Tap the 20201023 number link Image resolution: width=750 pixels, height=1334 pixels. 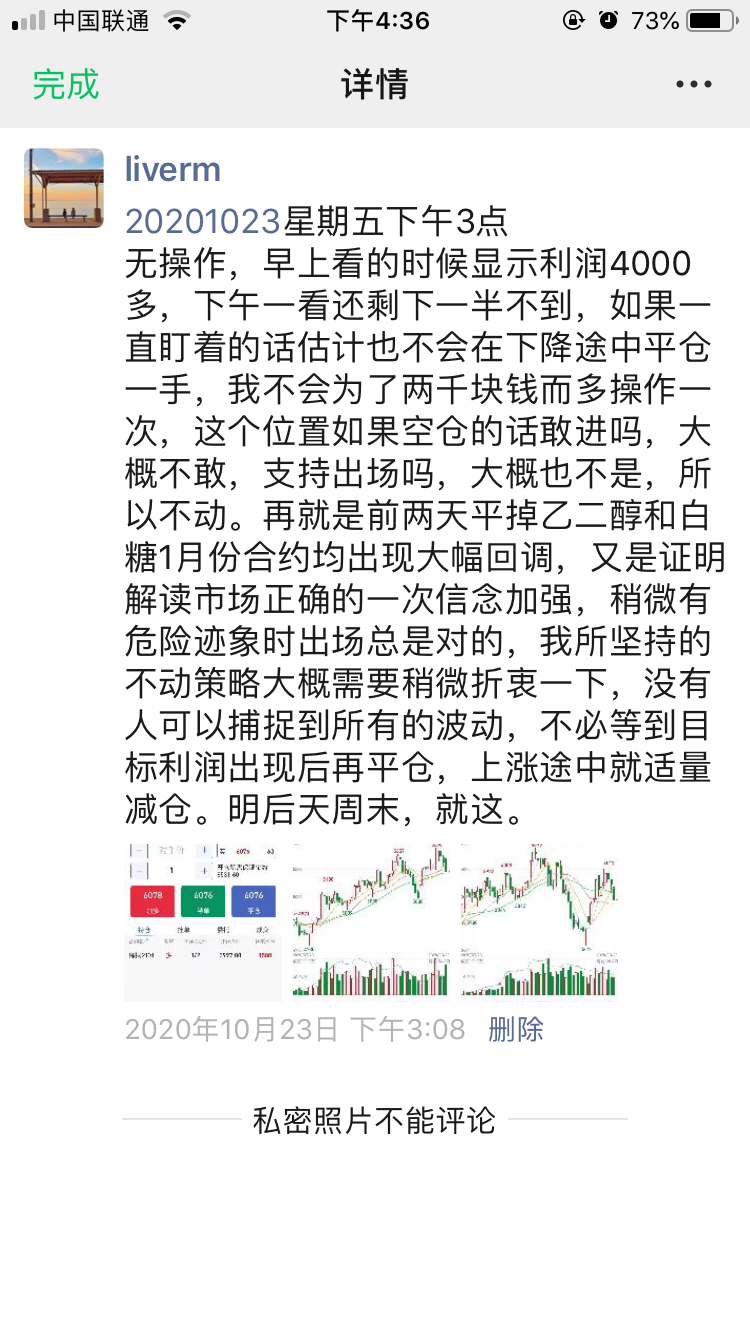click(202, 221)
